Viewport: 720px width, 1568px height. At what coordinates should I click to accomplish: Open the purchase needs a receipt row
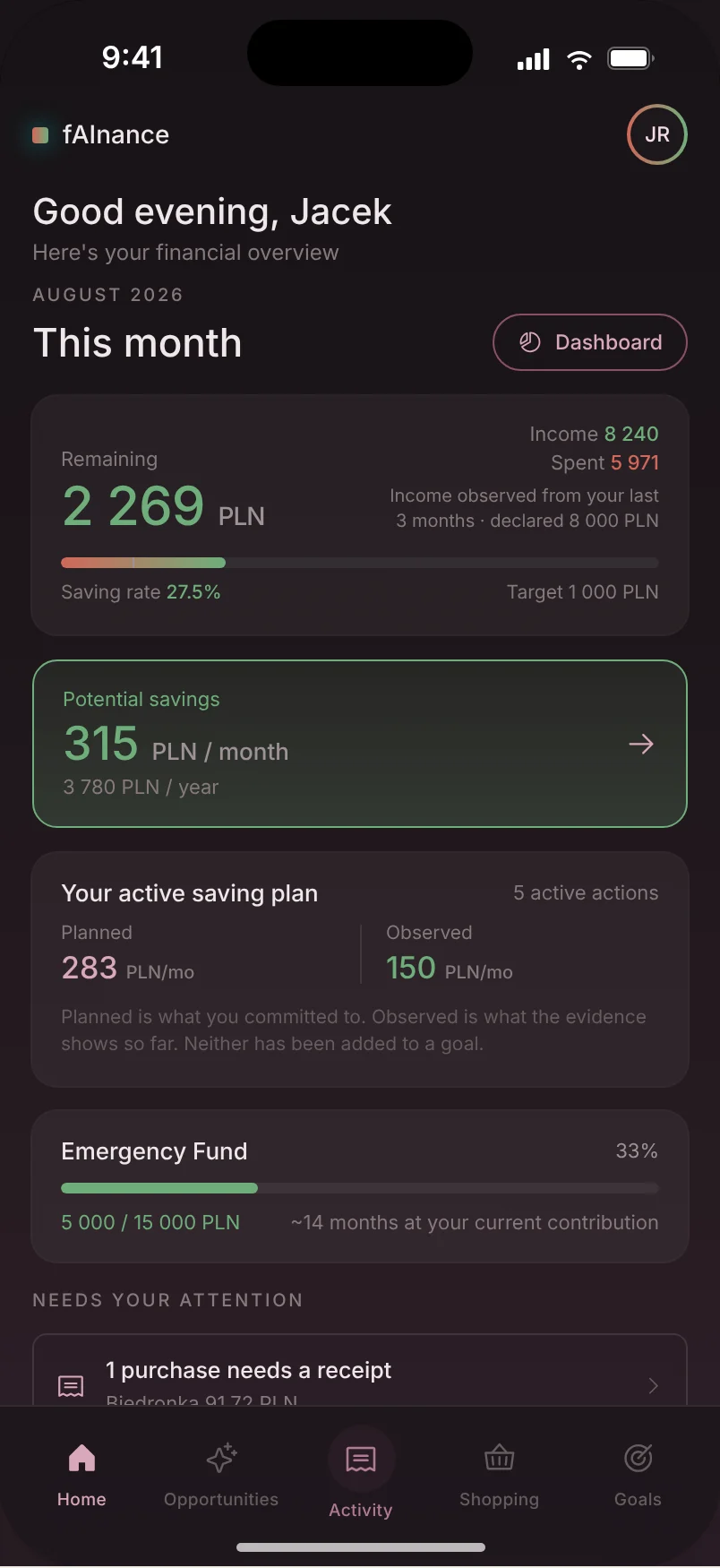tap(360, 1371)
